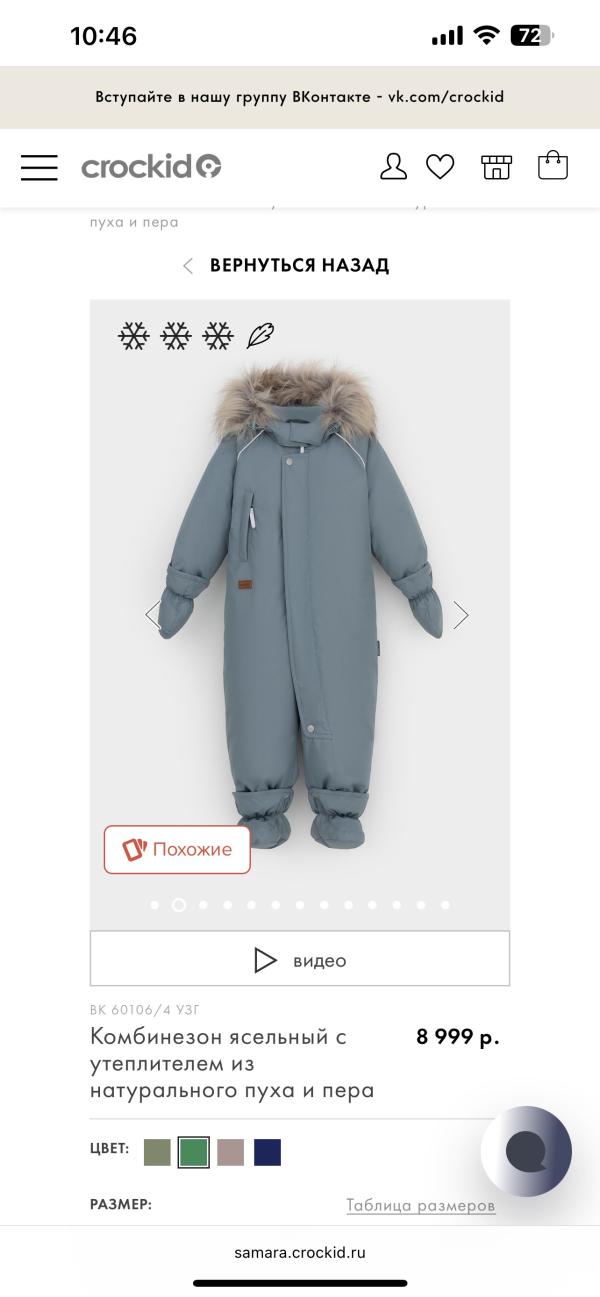Open the shopping bag

point(552,165)
